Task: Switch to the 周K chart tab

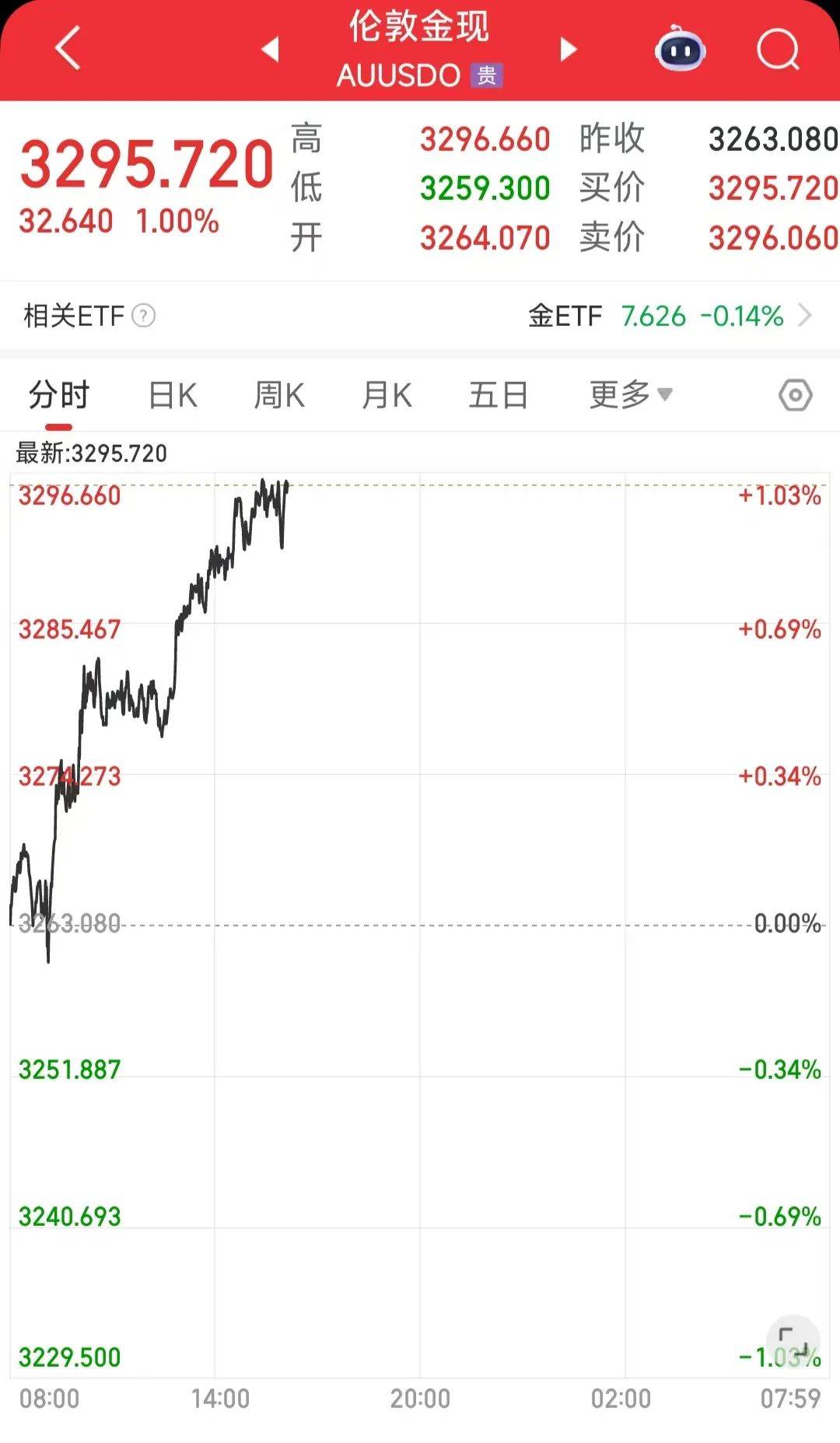Action: click(279, 395)
